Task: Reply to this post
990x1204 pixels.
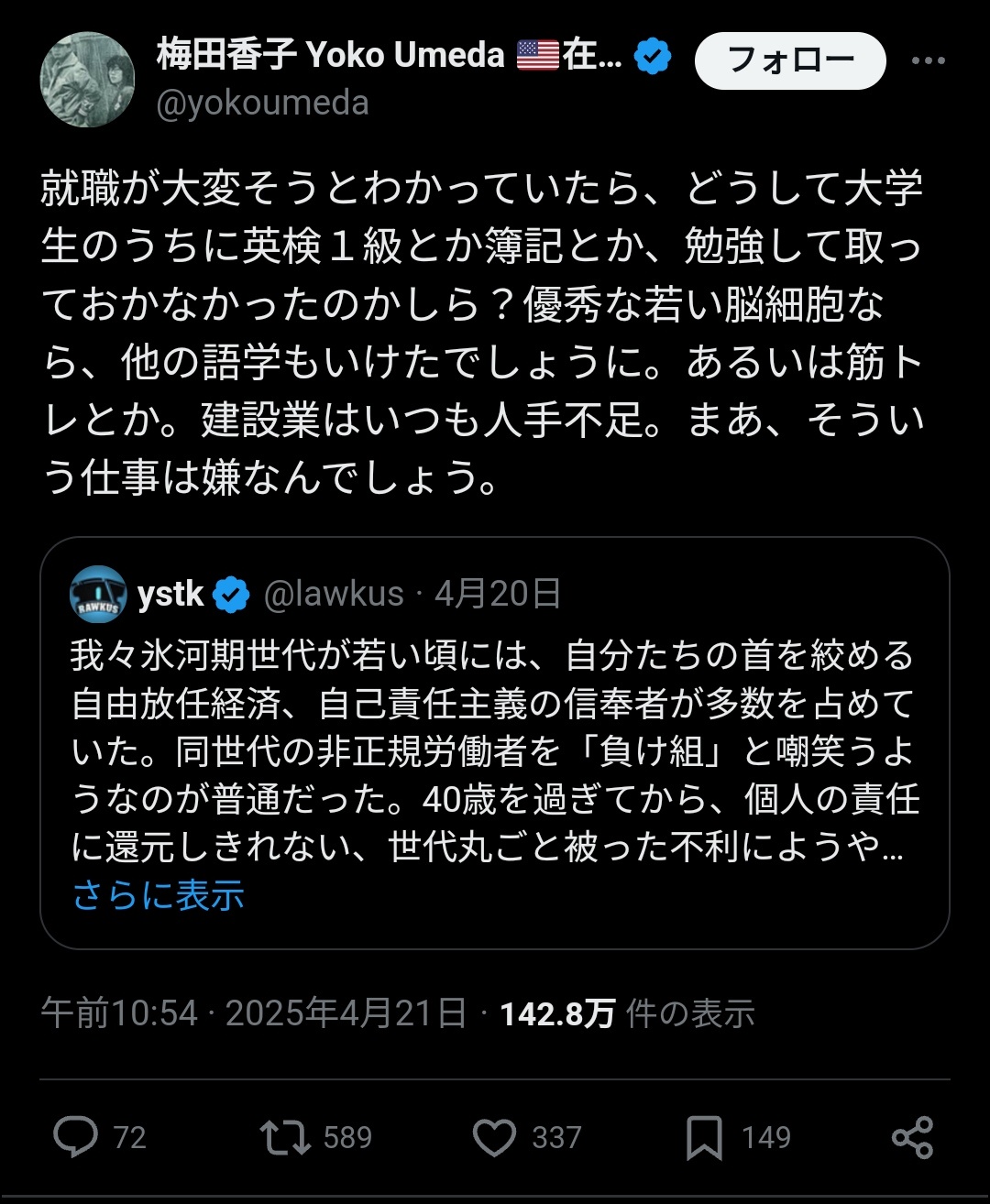Action: [x=76, y=1137]
